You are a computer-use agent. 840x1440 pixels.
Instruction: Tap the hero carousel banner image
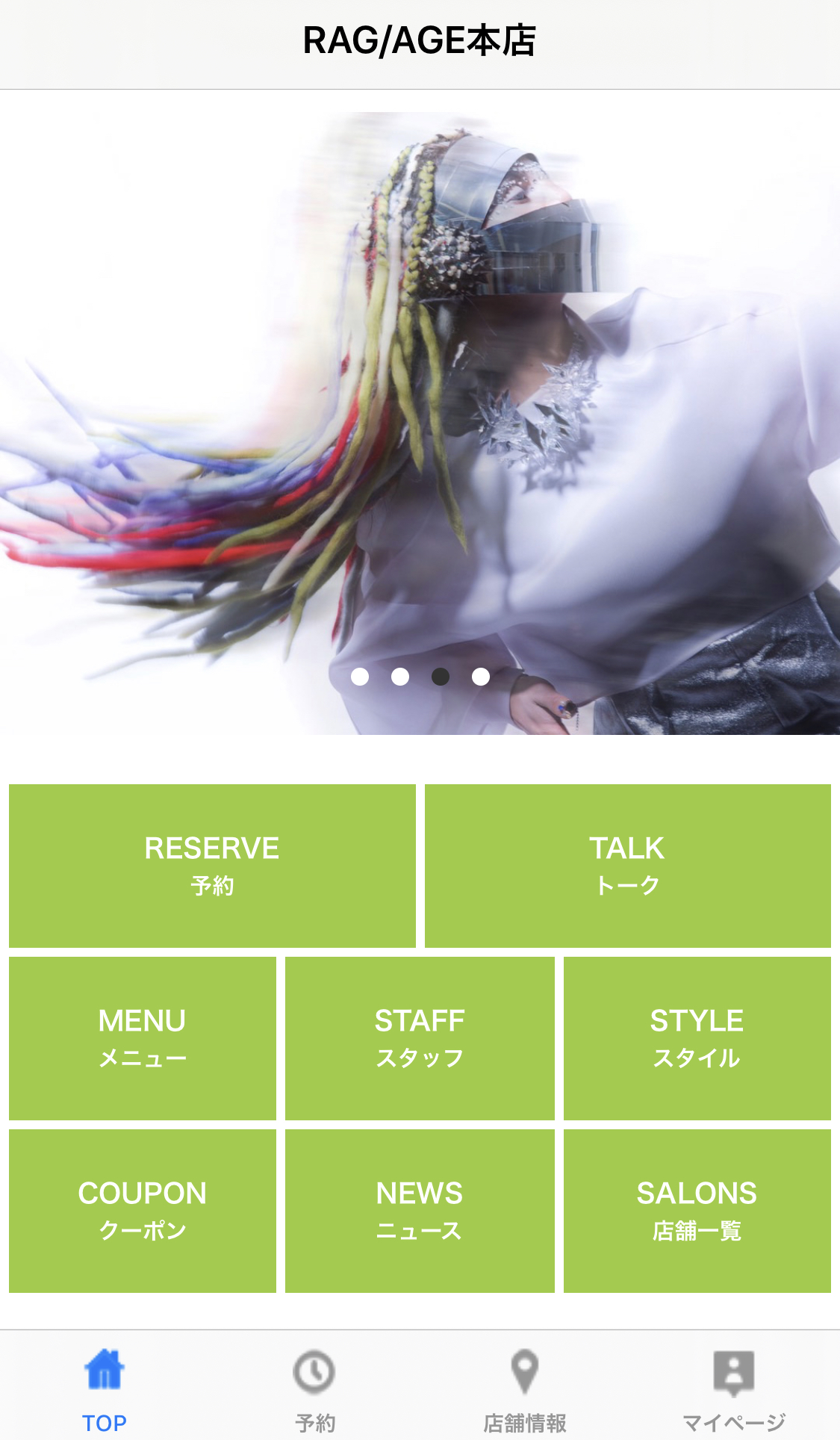(x=420, y=411)
